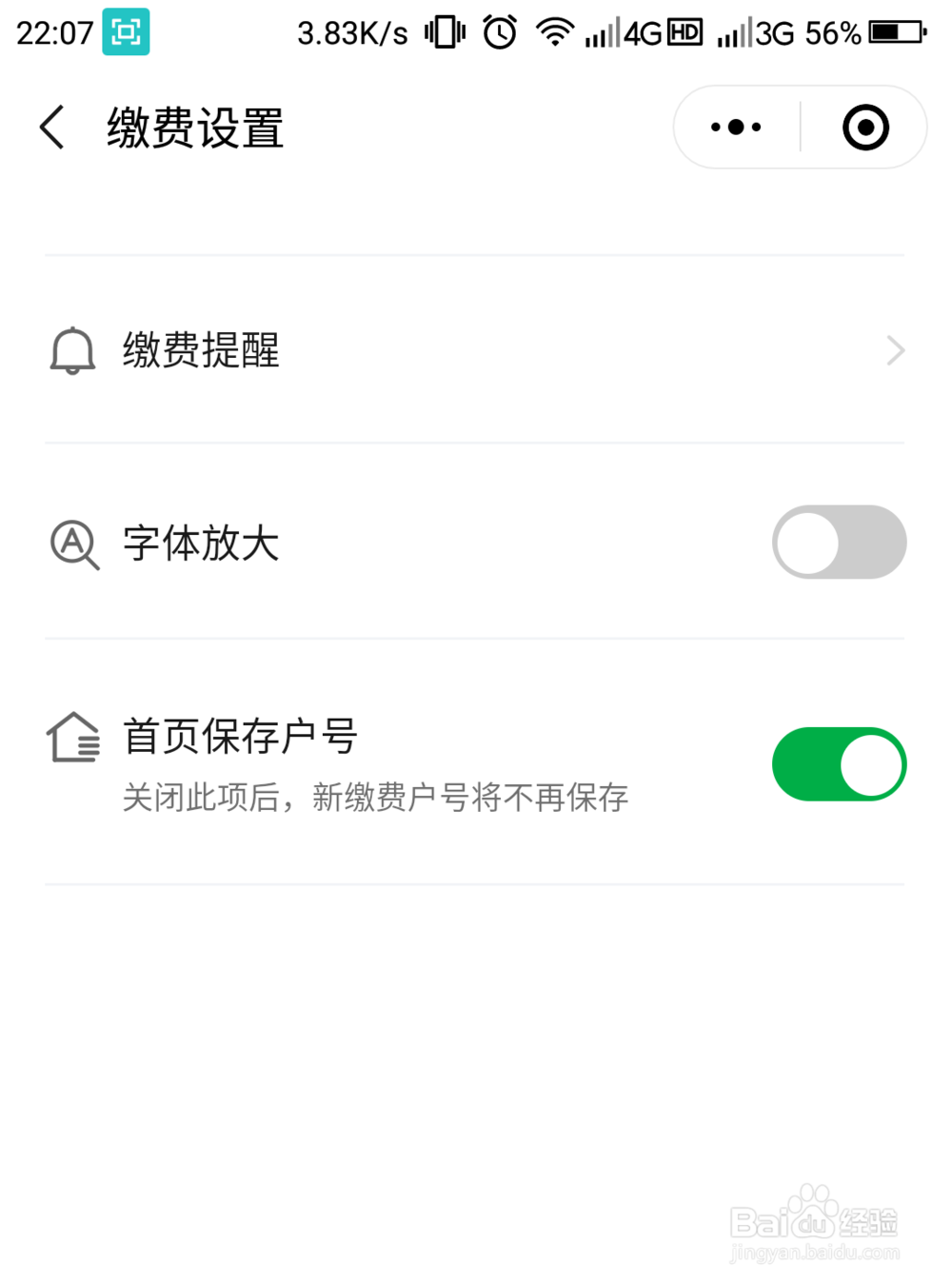Image resolution: width=952 pixels, height=1285 pixels.
Task: Enable the 字体放大 font enlargement toggle
Action: 839,542
